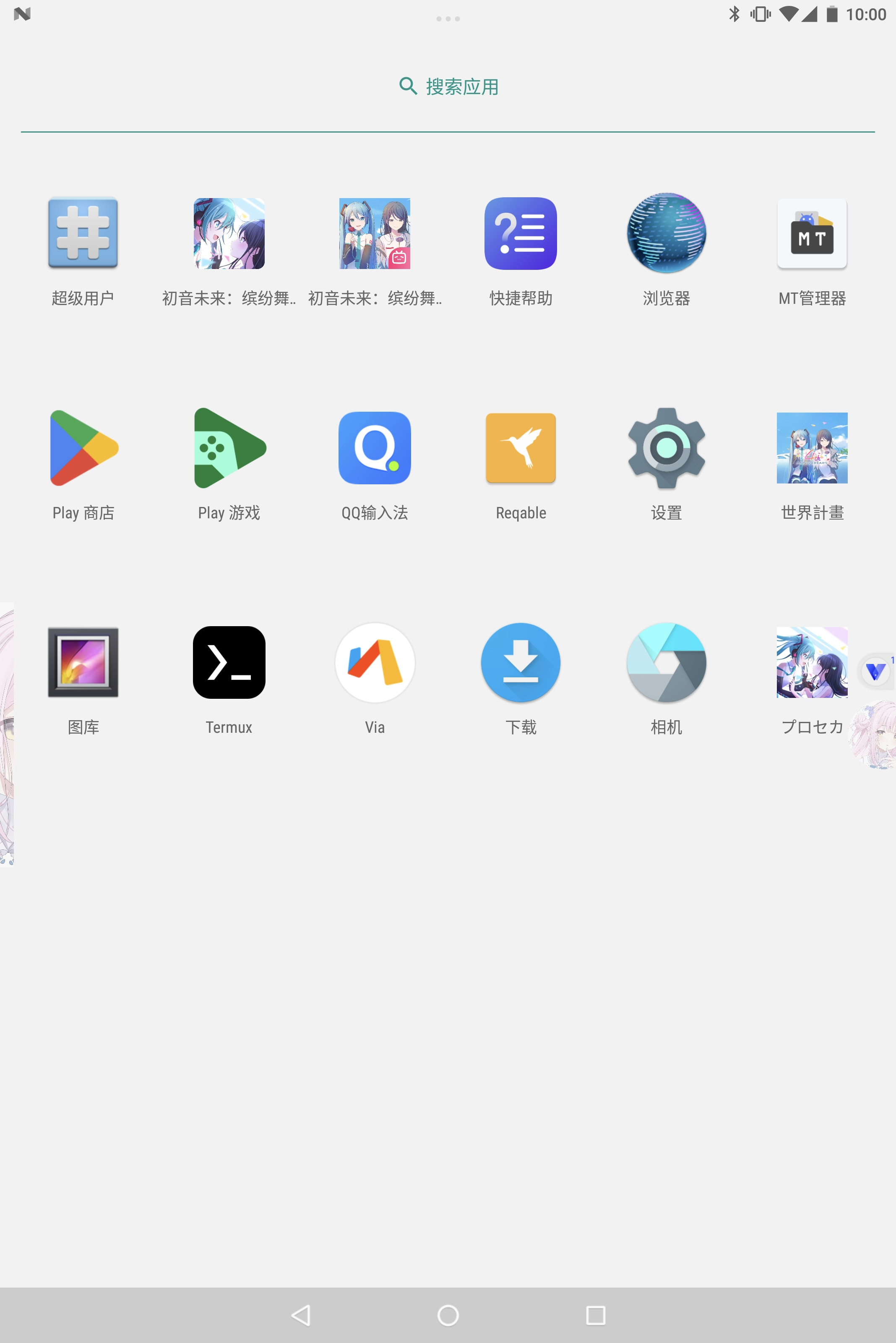Launch MT管理器
Image resolution: width=896 pixels, height=1343 pixels.
click(x=812, y=233)
